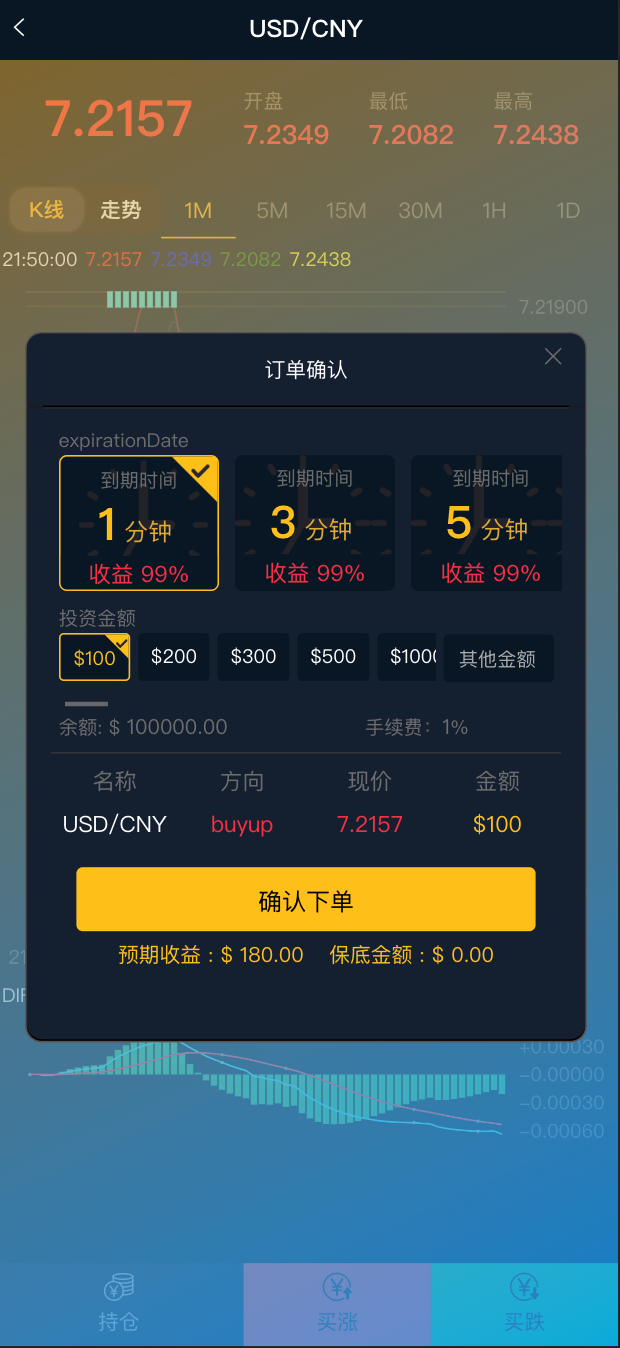Choose the $1000 investment amount
Viewport: 620px width, 1348px height.
tap(408, 657)
